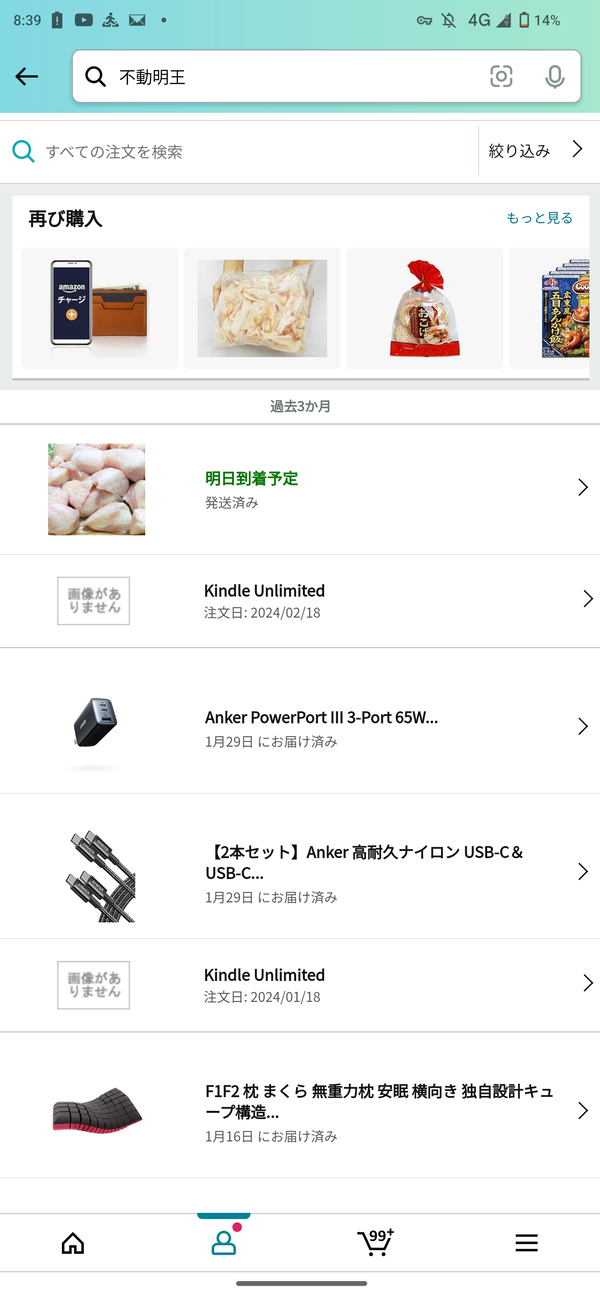Open F1F2 枕 pillow order
600x1300 pixels.
click(x=300, y=1112)
